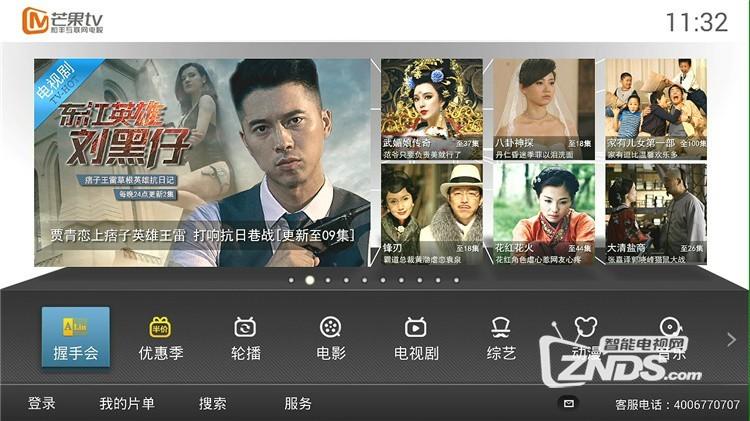The width and height of the screenshot is (750, 421).
Task: Open 我的片单 watchlist
Action: point(127,404)
